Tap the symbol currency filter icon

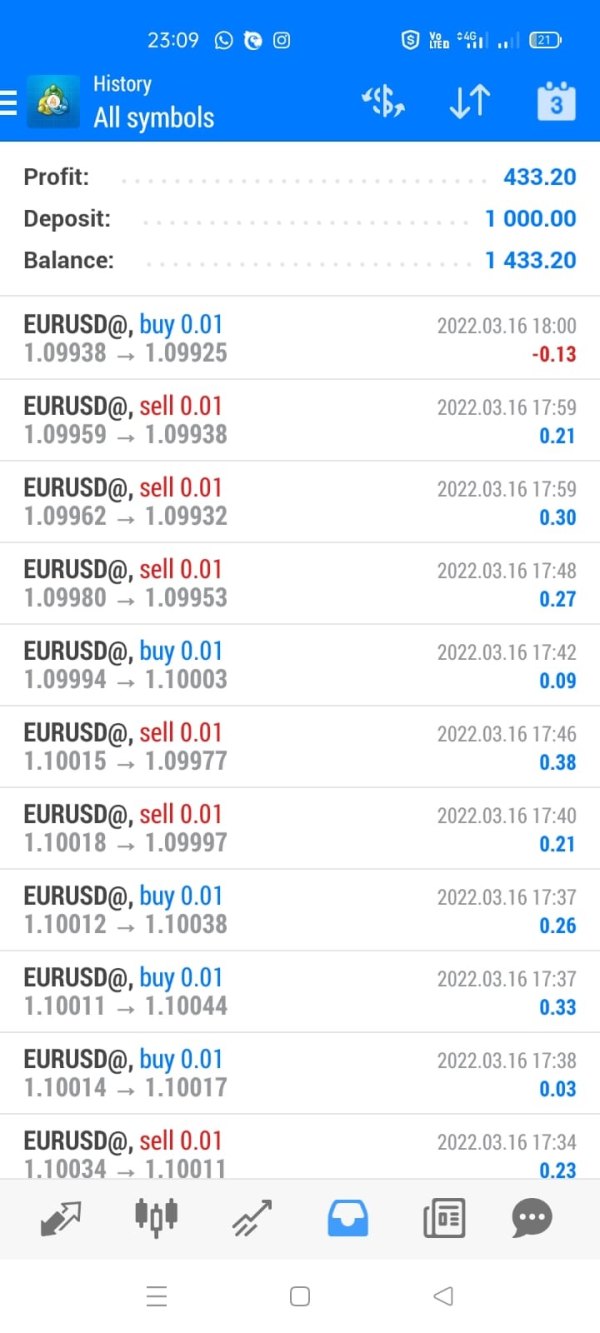tap(382, 102)
